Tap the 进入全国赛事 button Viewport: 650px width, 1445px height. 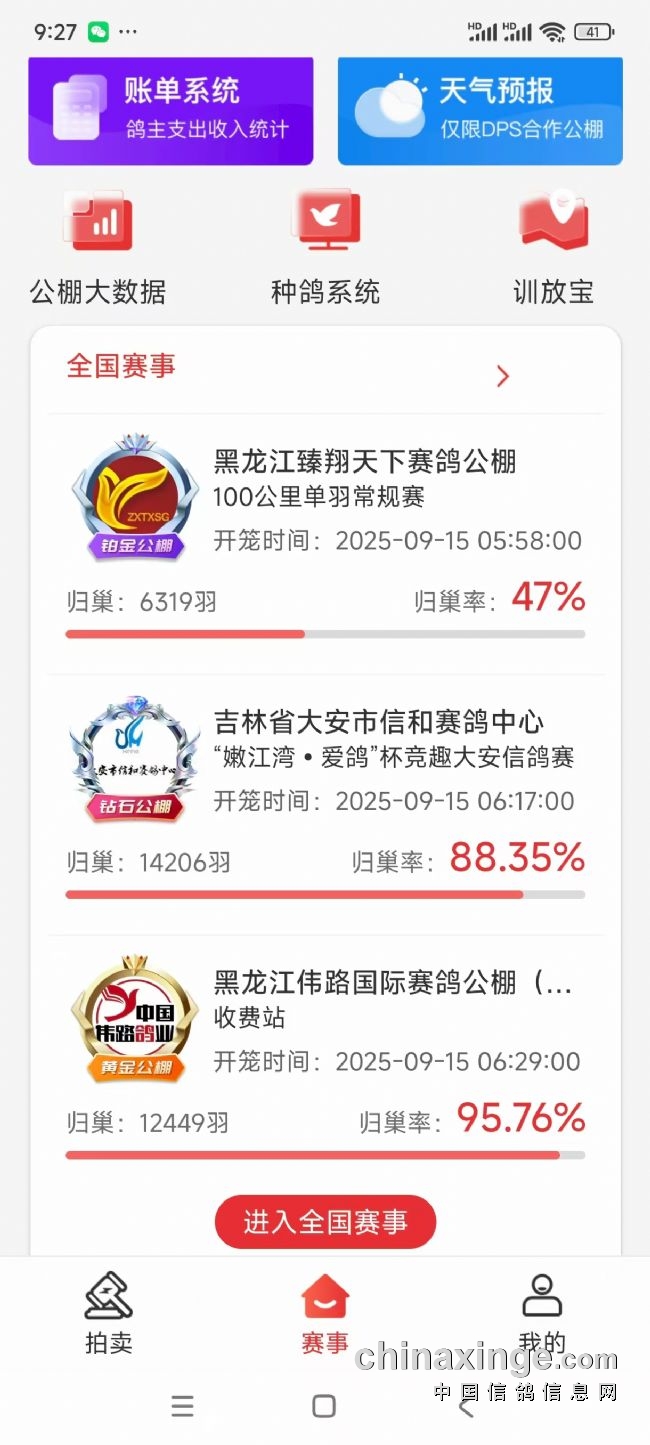coord(325,1222)
